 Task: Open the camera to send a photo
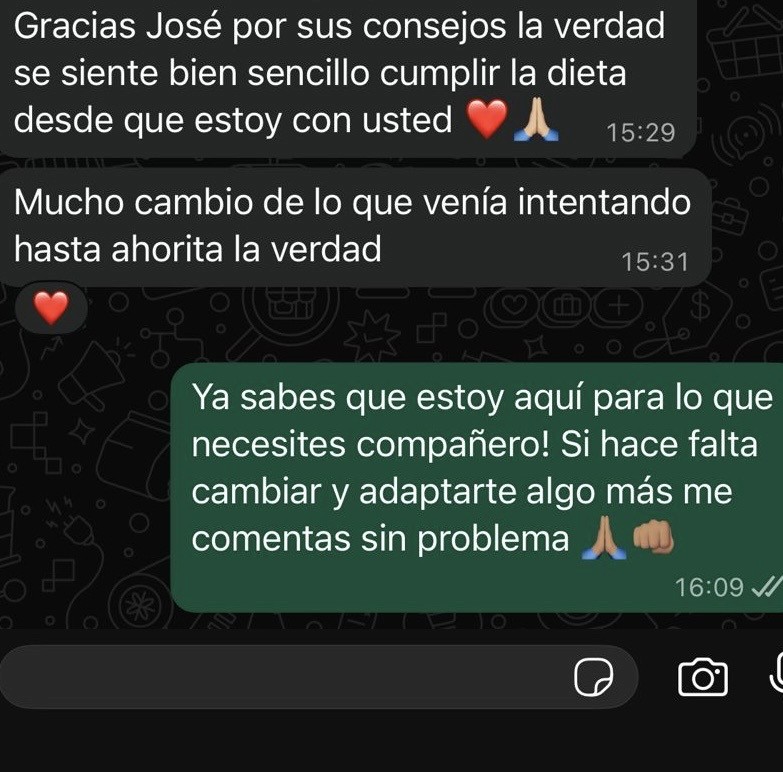tap(703, 677)
